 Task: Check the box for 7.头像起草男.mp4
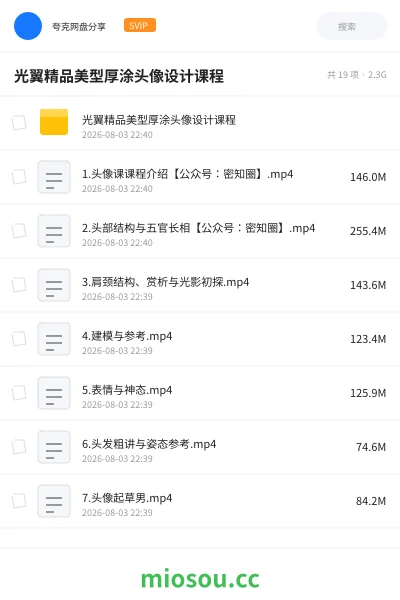pos(19,501)
